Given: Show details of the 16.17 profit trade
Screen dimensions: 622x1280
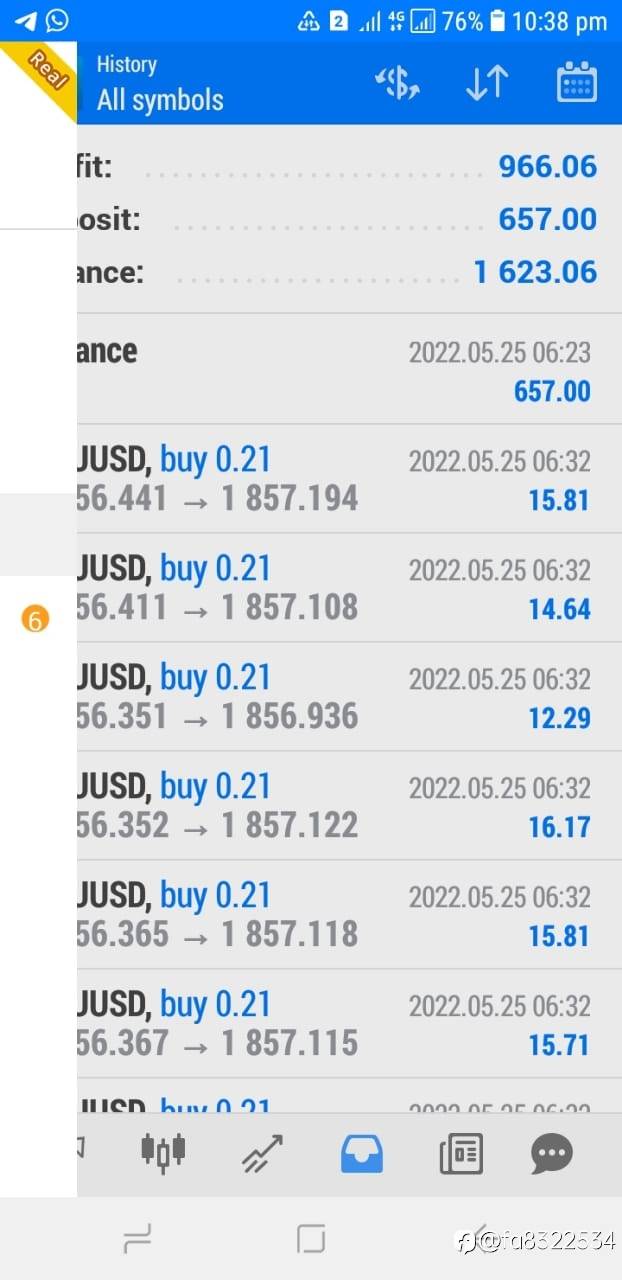Looking at the screenshot, I should point(340,806).
